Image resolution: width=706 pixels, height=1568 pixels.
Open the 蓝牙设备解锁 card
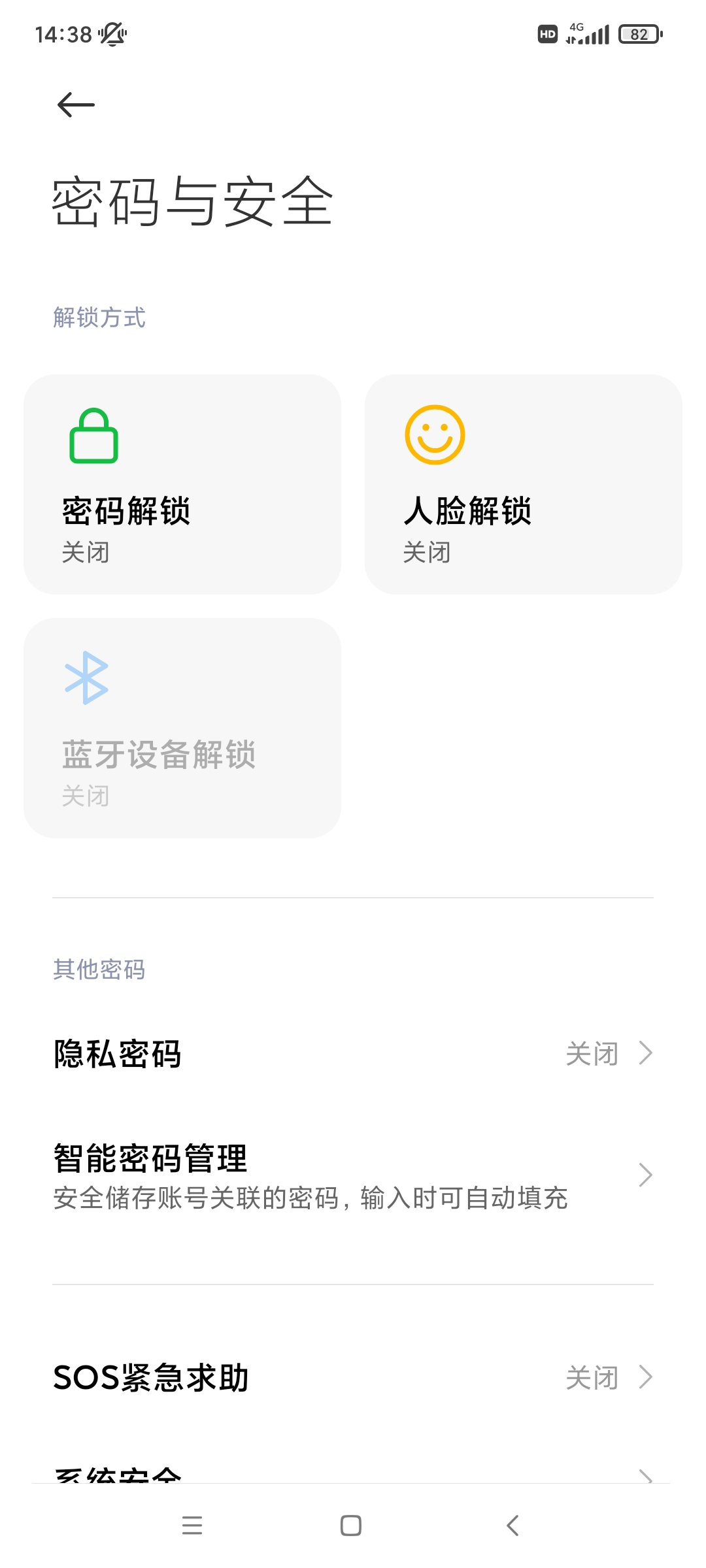pyautogui.click(x=182, y=728)
